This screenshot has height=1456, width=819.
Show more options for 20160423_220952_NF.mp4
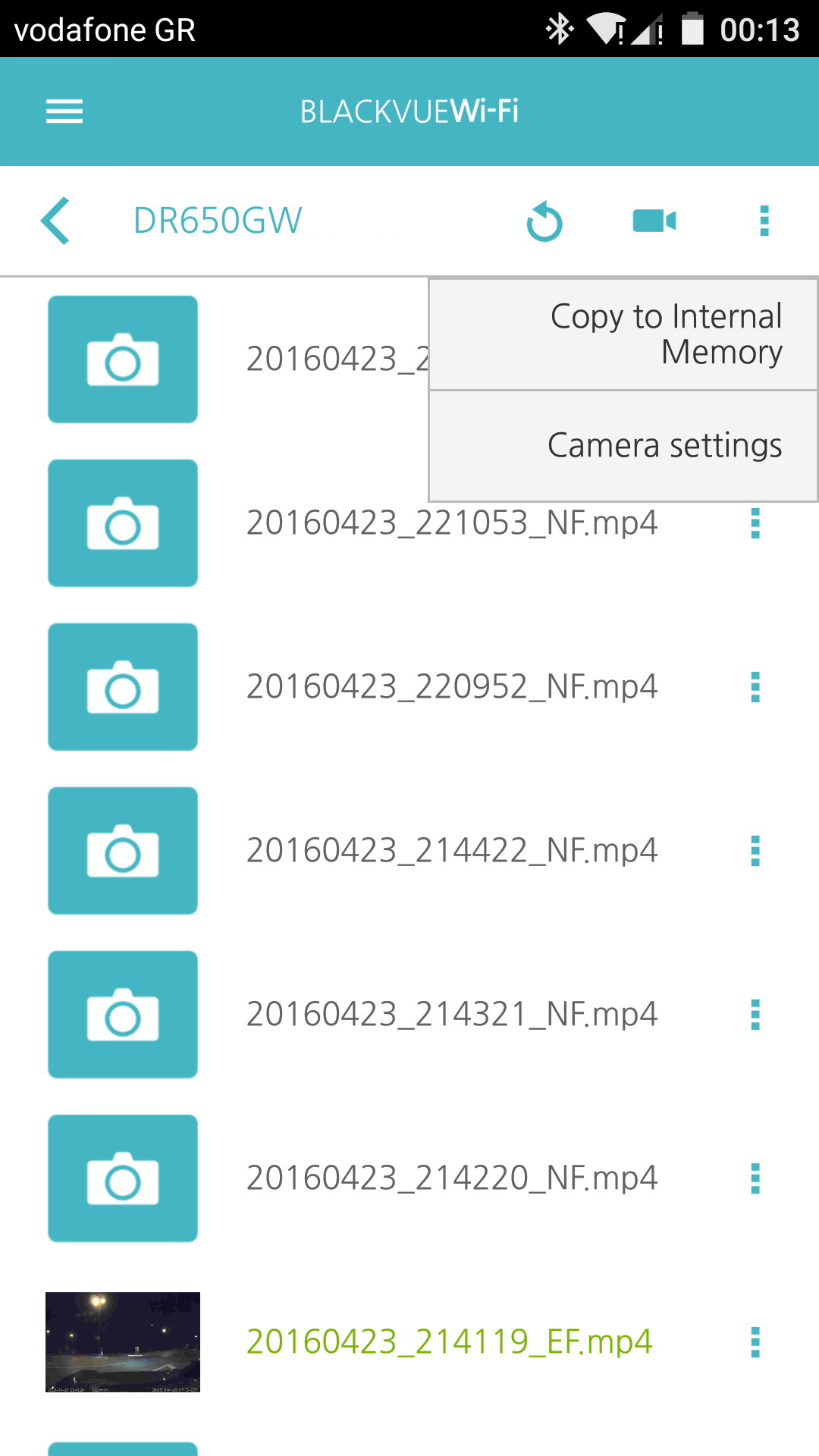click(755, 687)
